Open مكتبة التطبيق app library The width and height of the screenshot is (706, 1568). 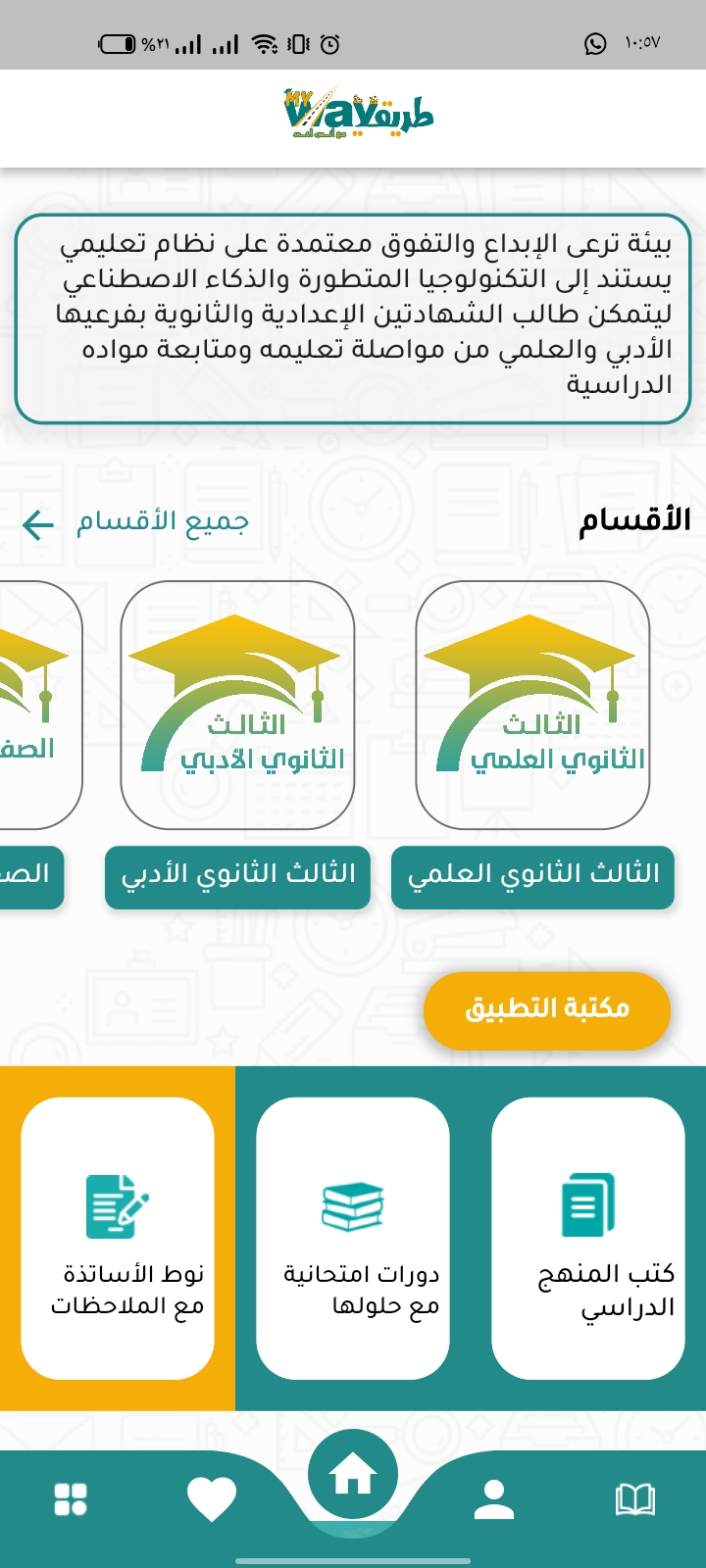point(546,1009)
